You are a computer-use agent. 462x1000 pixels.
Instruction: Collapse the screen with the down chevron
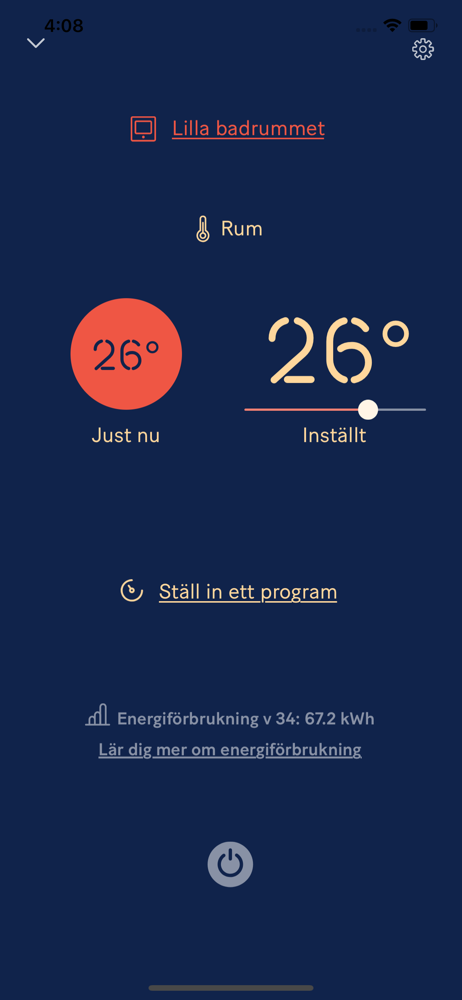point(36,43)
